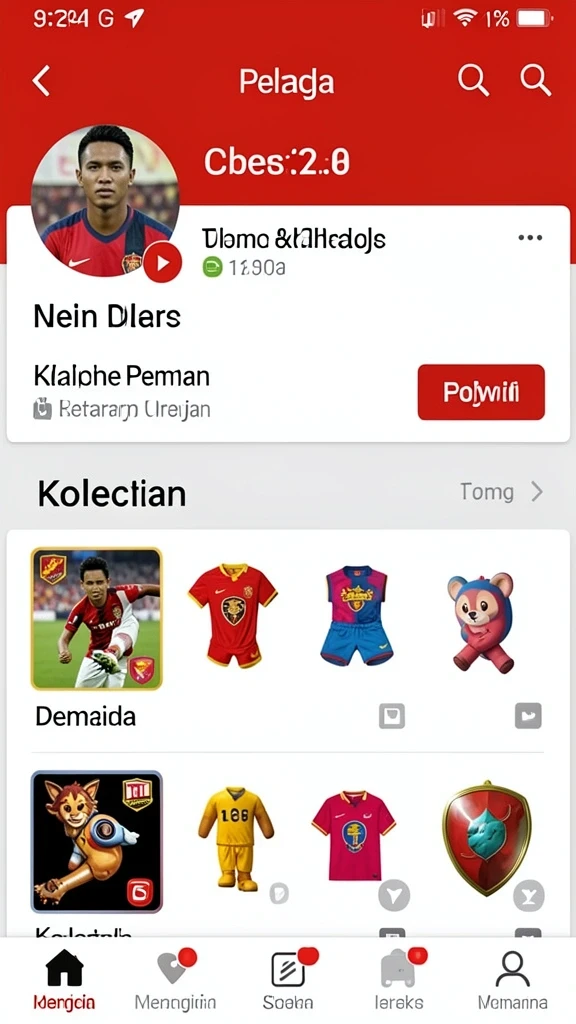Open the red shield badge item
The width and height of the screenshot is (576, 1024).
pyautogui.click(x=487, y=838)
